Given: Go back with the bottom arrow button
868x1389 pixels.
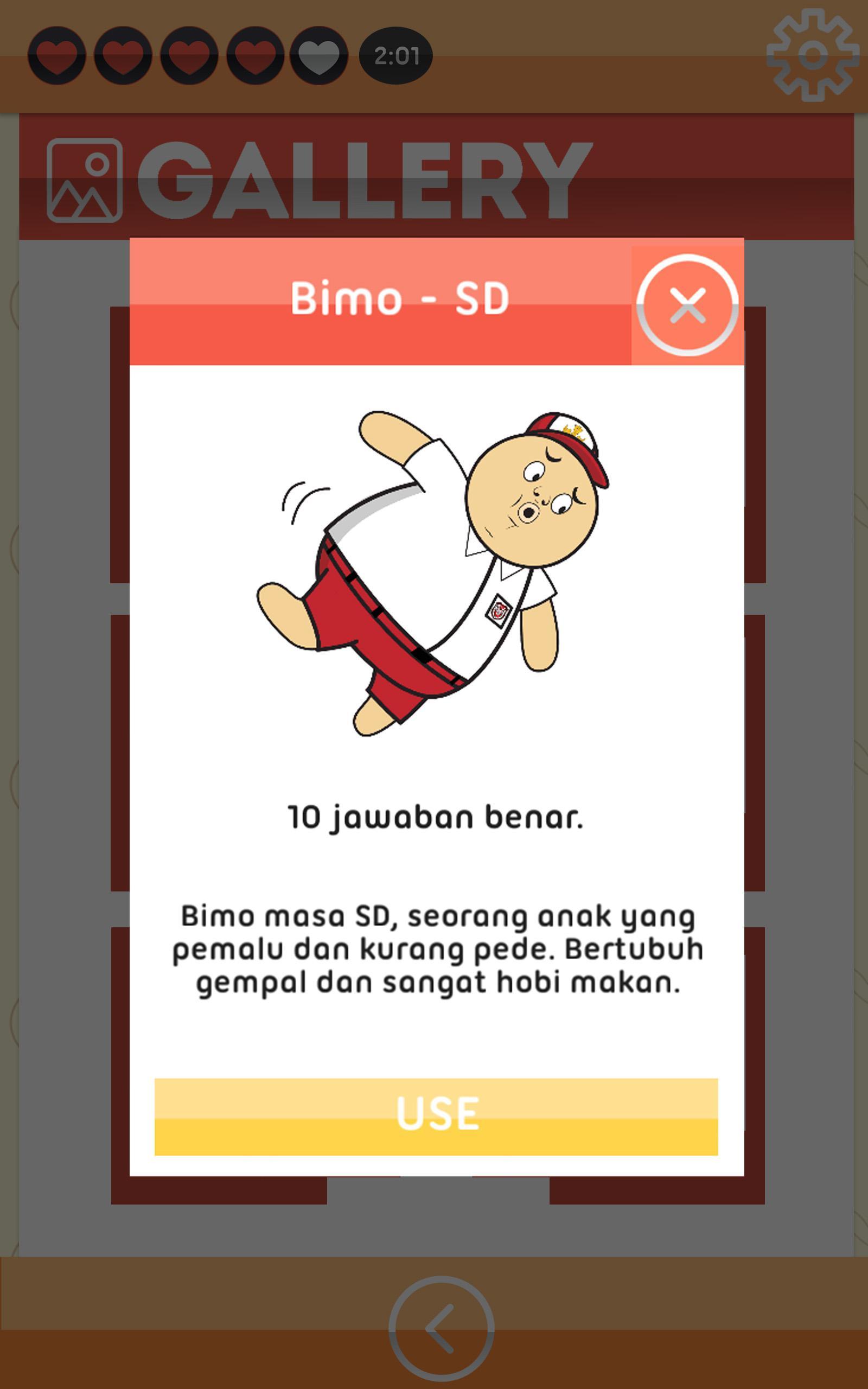Looking at the screenshot, I should (x=441, y=1329).
